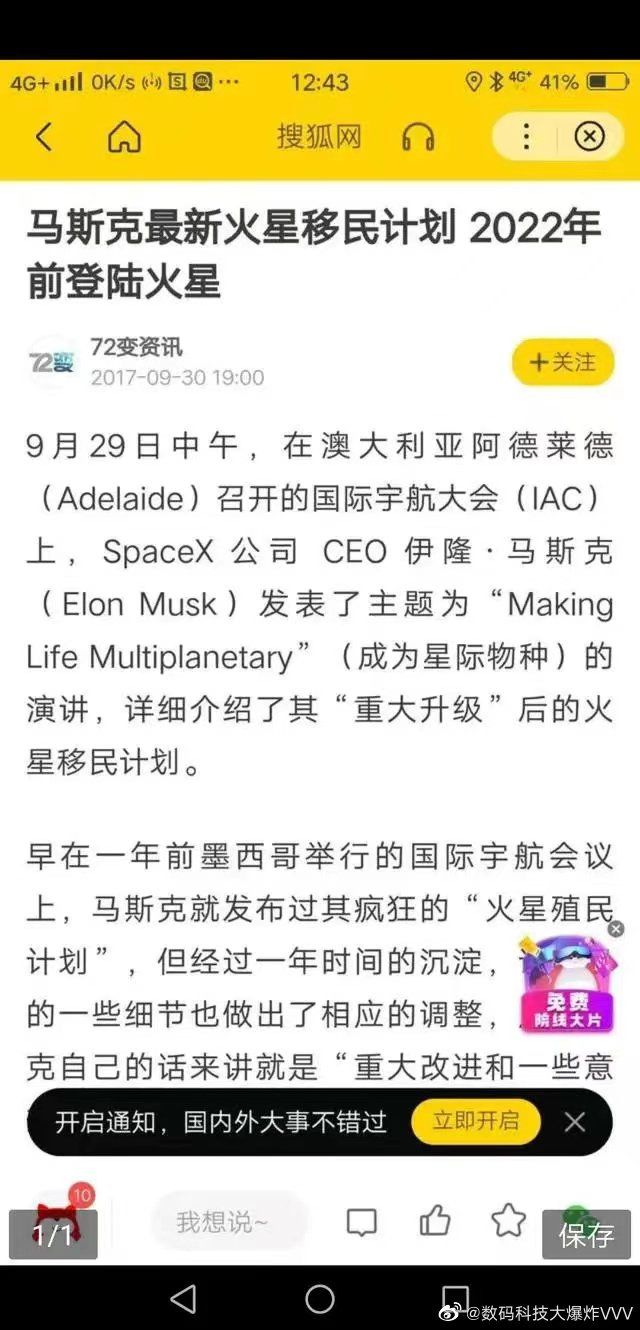The image size is (640, 1330).
Task: Dismiss the 开启通知 banner
Action: pos(575,1122)
